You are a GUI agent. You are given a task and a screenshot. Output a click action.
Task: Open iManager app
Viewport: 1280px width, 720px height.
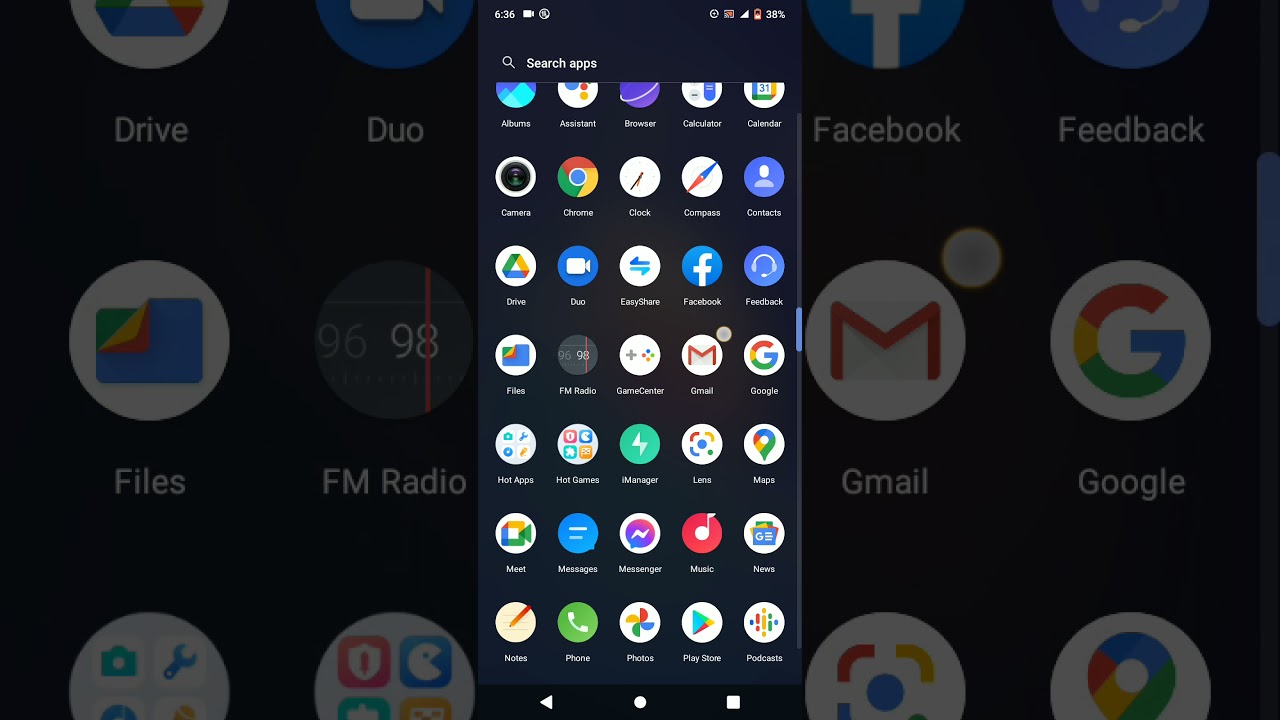tap(640, 445)
